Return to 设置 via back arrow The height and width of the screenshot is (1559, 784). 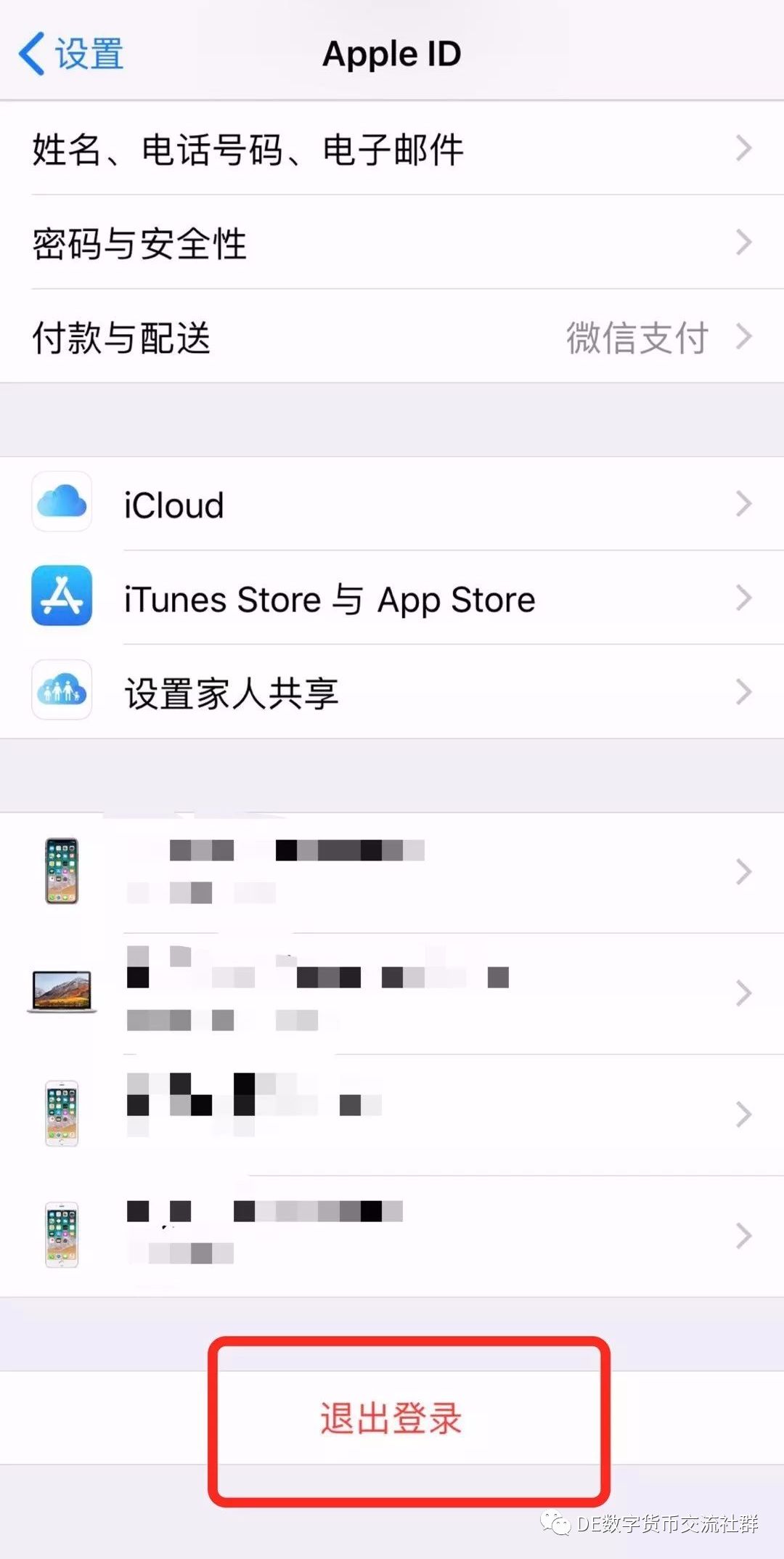coord(70,53)
